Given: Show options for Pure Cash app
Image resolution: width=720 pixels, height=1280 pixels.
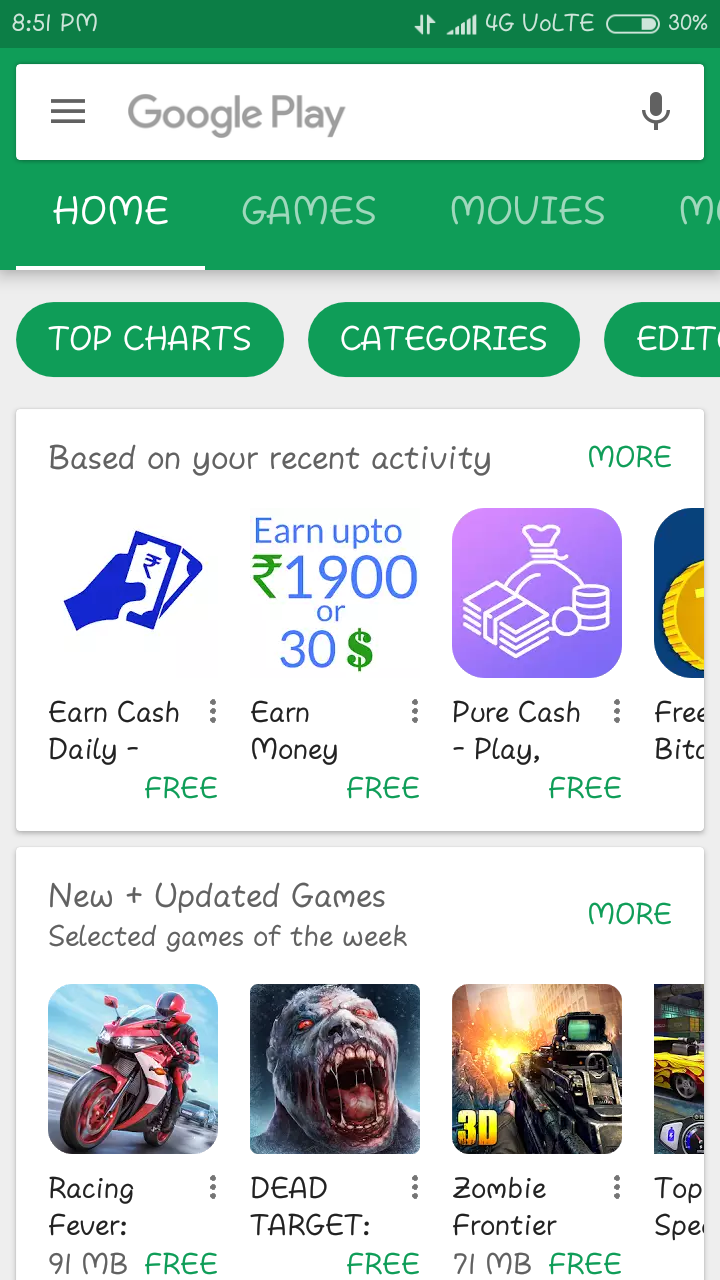Looking at the screenshot, I should (x=617, y=712).
